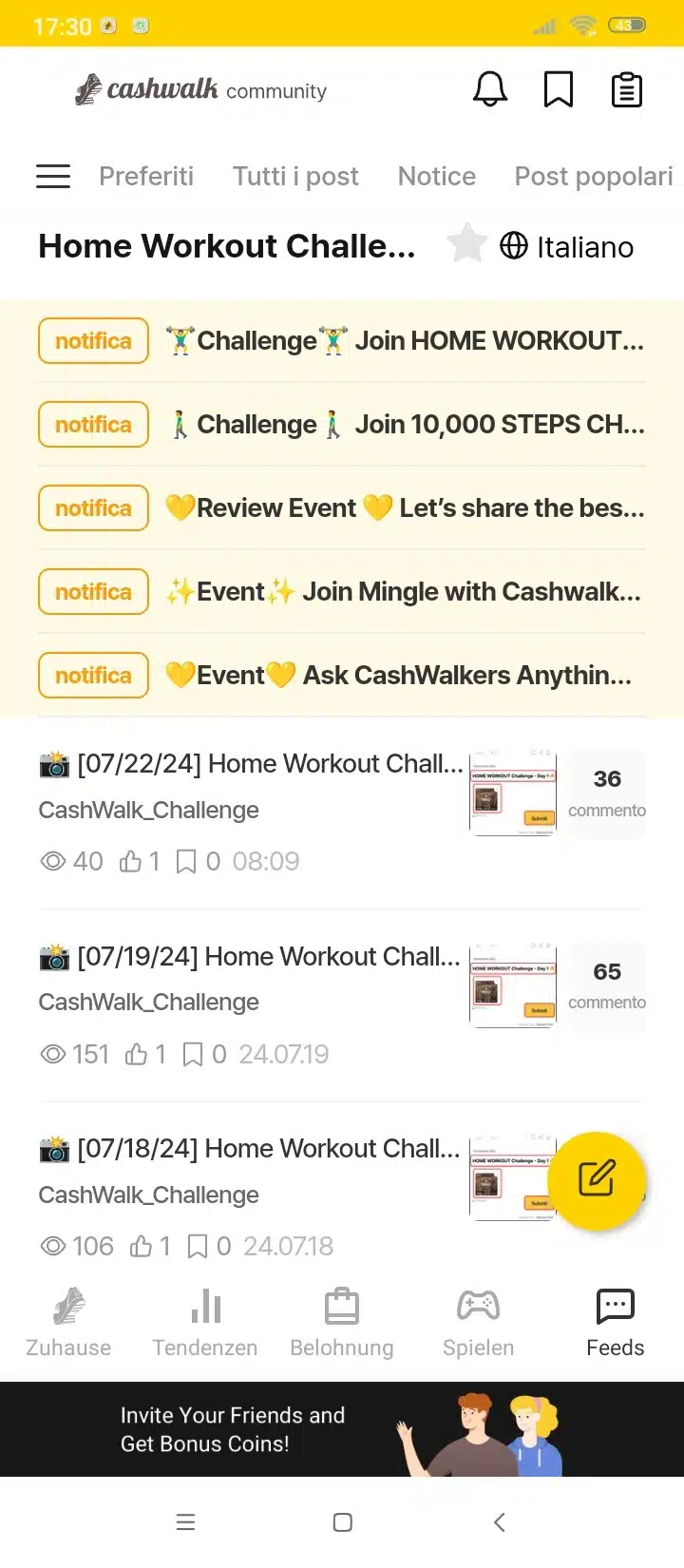Switch to the Preferiti tab

pyautogui.click(x=146, y=176)
